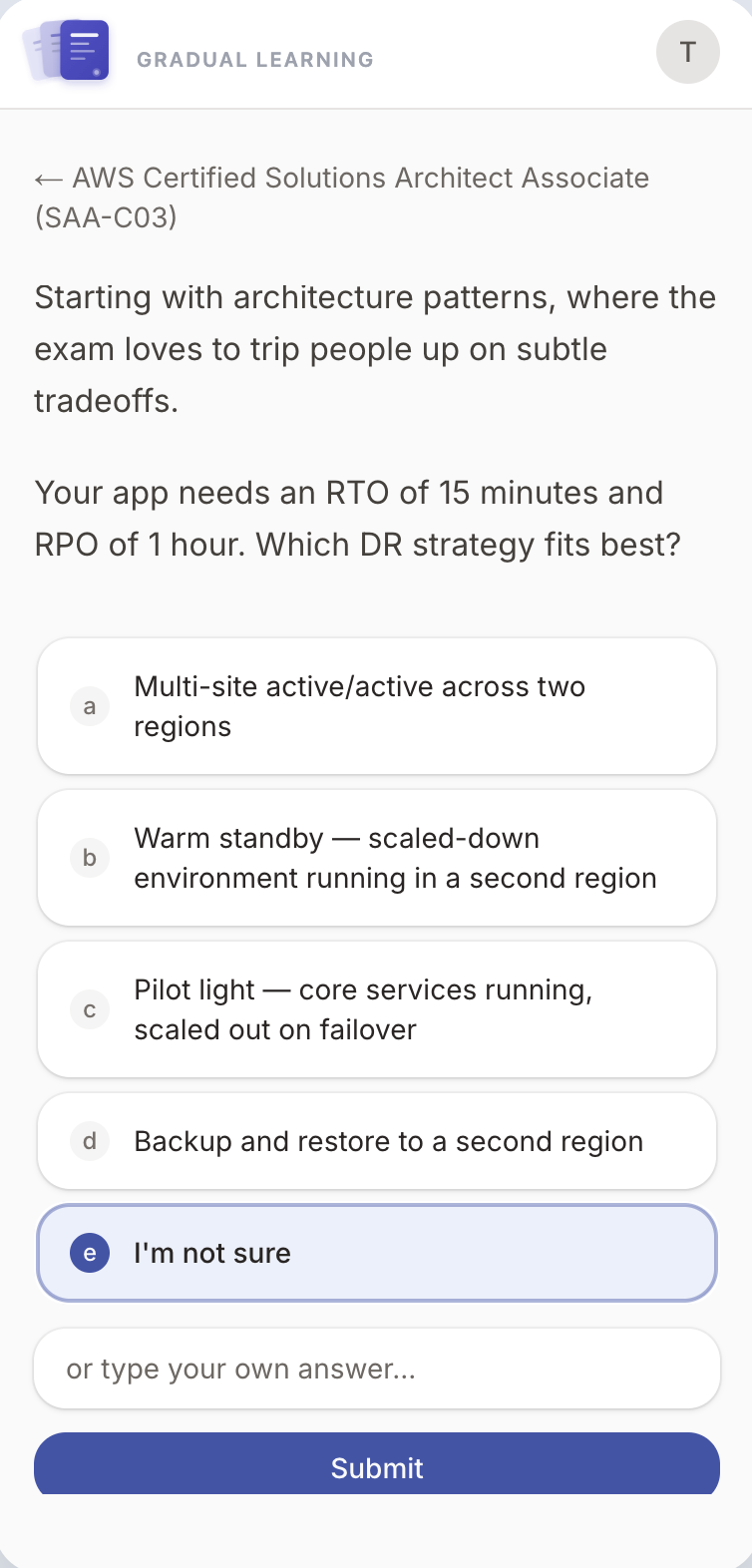Click the custom answer input field
This screenshot has height=1568, width=752.
[376, 1369]
